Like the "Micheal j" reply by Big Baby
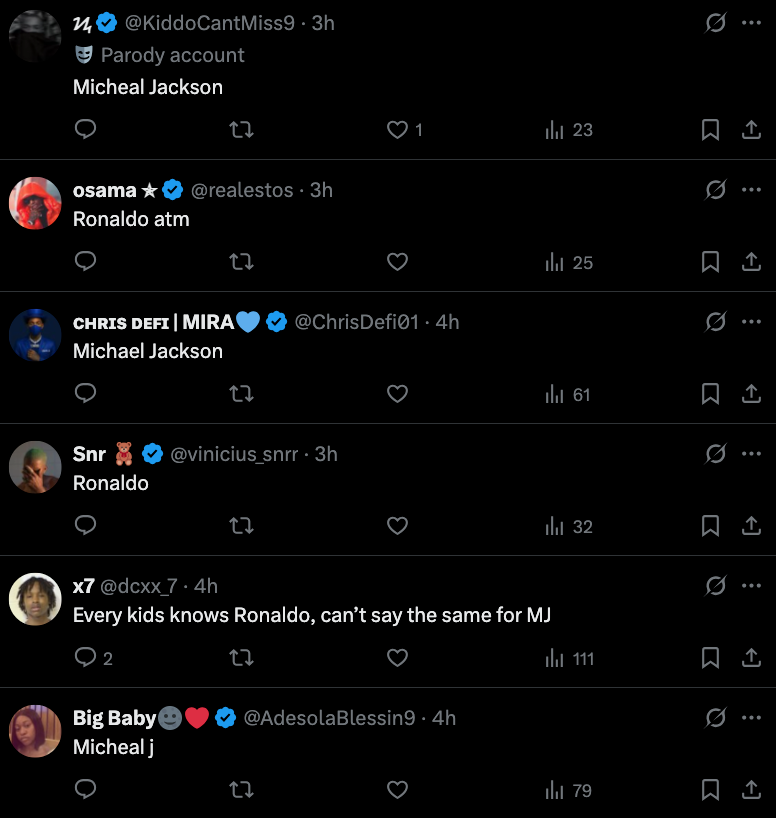 tap(397, 790)
